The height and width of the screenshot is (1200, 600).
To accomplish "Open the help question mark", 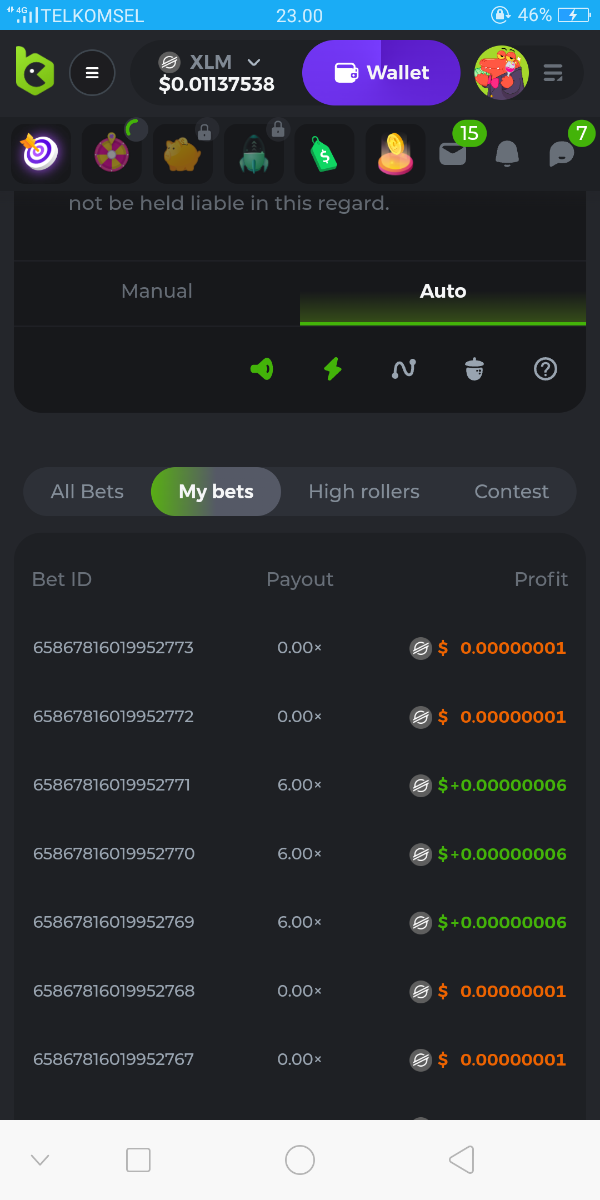I will click(x=545, y=369).
